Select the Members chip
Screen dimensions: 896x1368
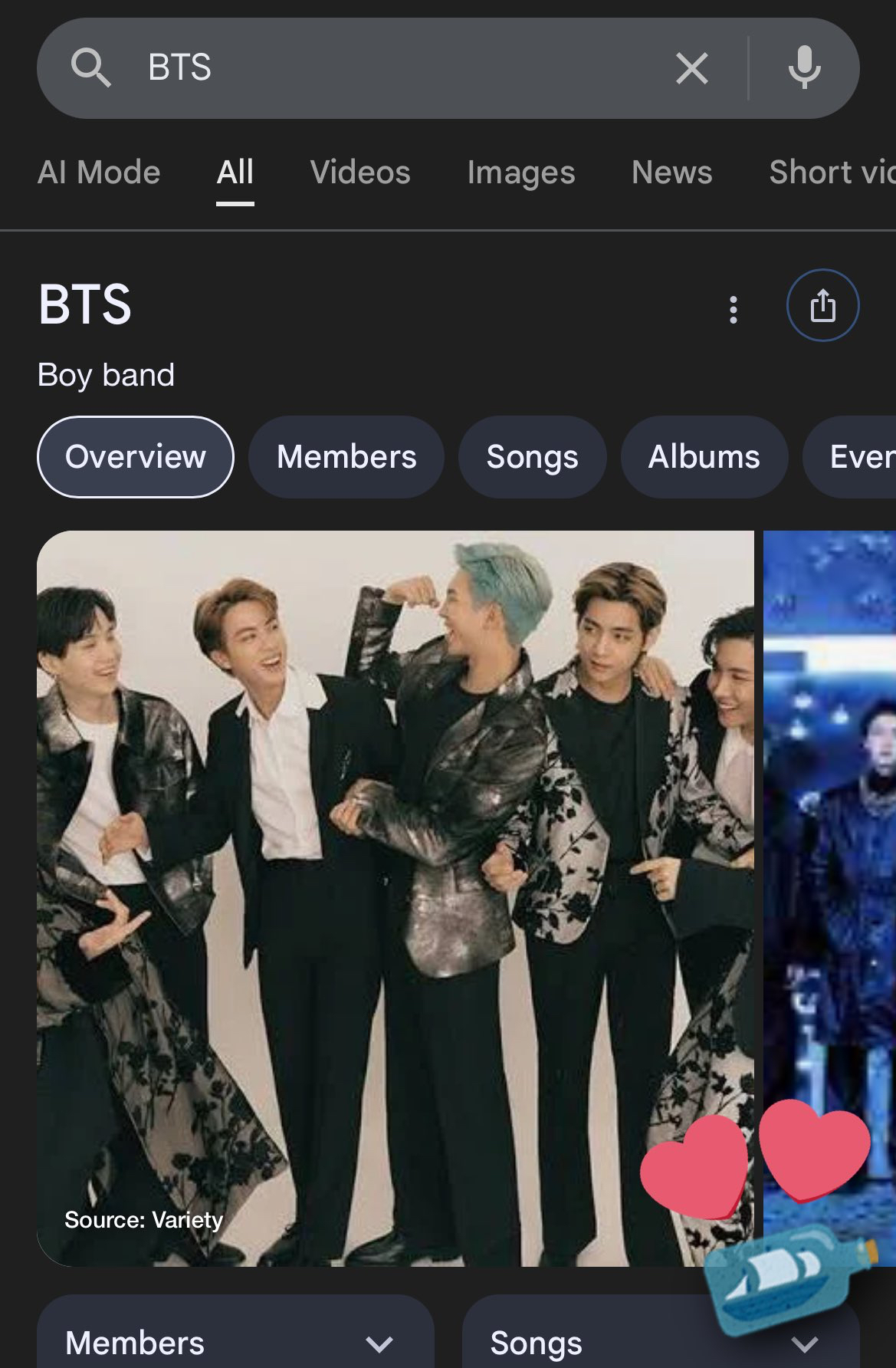[x=346, y=457]
